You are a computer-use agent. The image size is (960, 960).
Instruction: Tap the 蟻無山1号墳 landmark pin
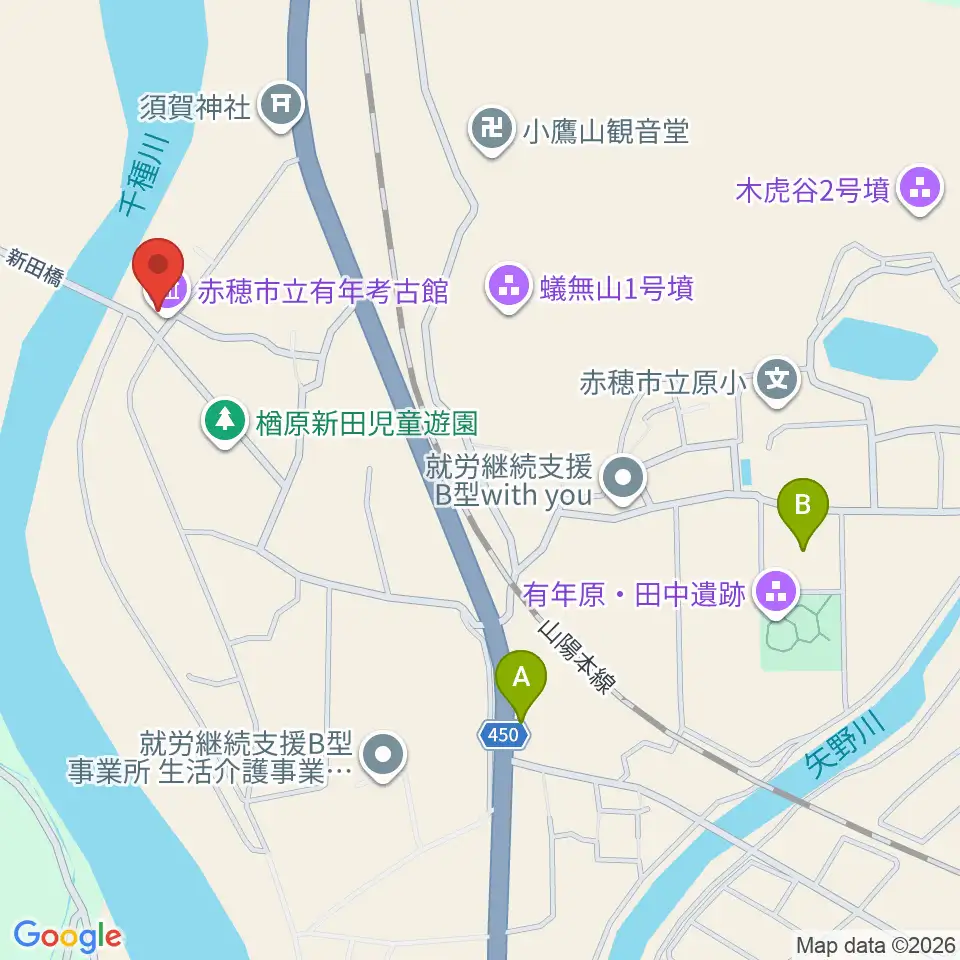pyautogui.click(x=509, y=288)
